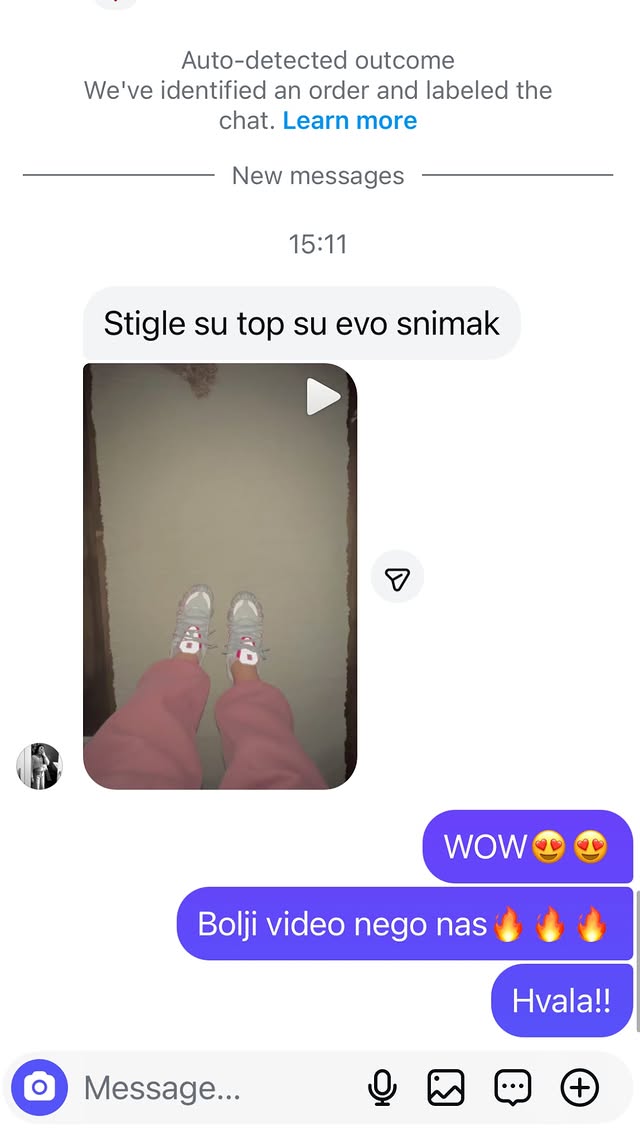The width and height of the screenshot is (640, 1138).
Task: Open the sender's profile picture
Action: pyautogui.click(x=39, y=766)
